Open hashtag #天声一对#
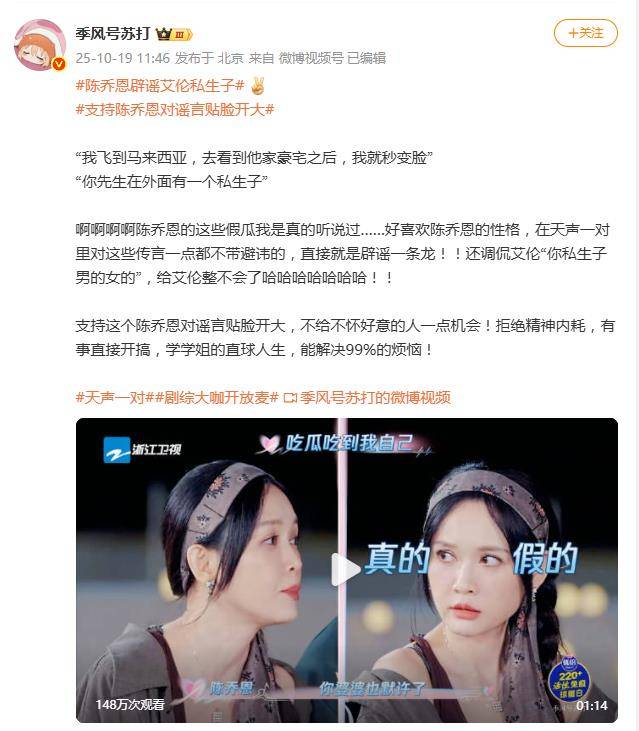 112,397
